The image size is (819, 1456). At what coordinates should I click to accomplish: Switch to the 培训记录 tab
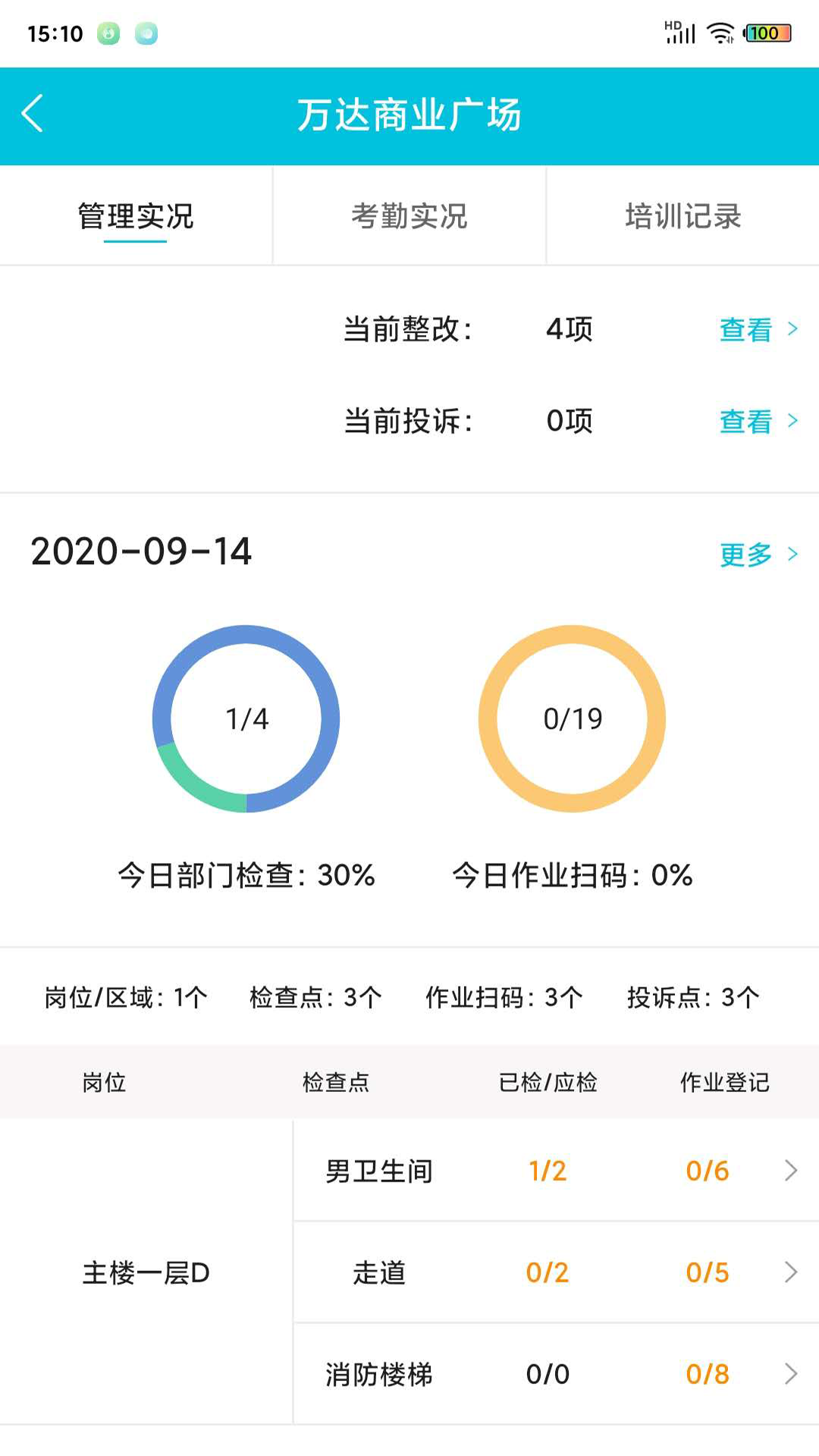pos(684,215)
